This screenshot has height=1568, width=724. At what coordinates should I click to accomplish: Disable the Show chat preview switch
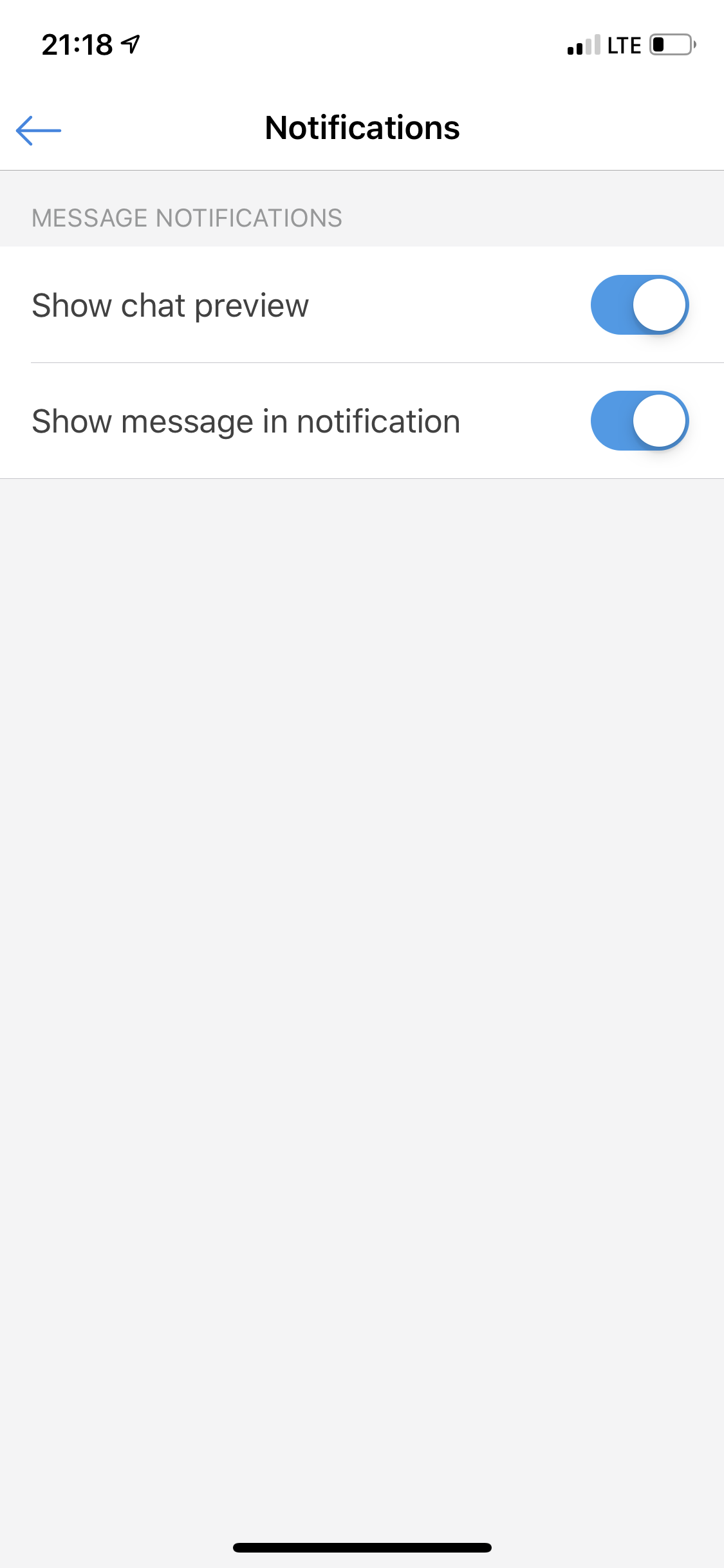coord(639,305)
